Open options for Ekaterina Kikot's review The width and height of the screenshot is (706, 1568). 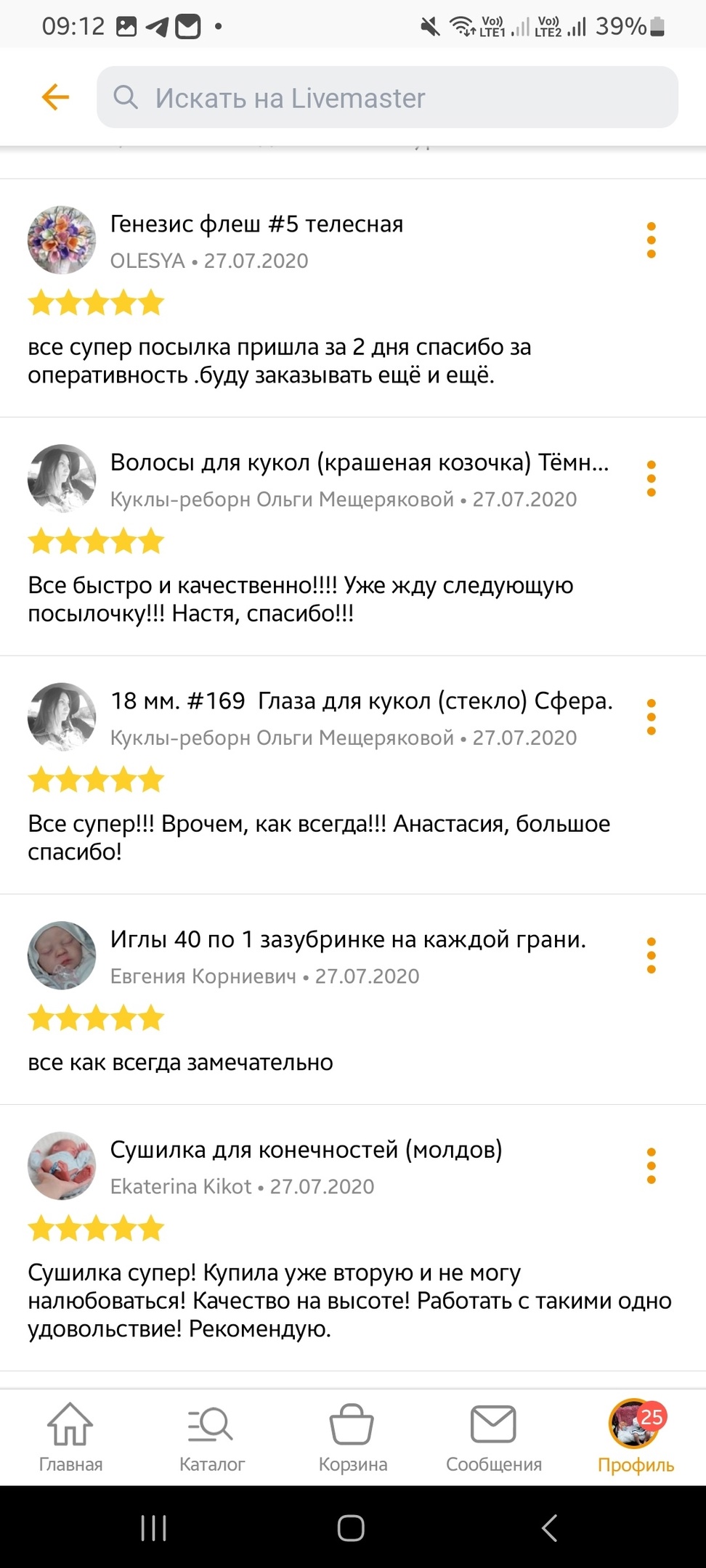coord(651,1166)
